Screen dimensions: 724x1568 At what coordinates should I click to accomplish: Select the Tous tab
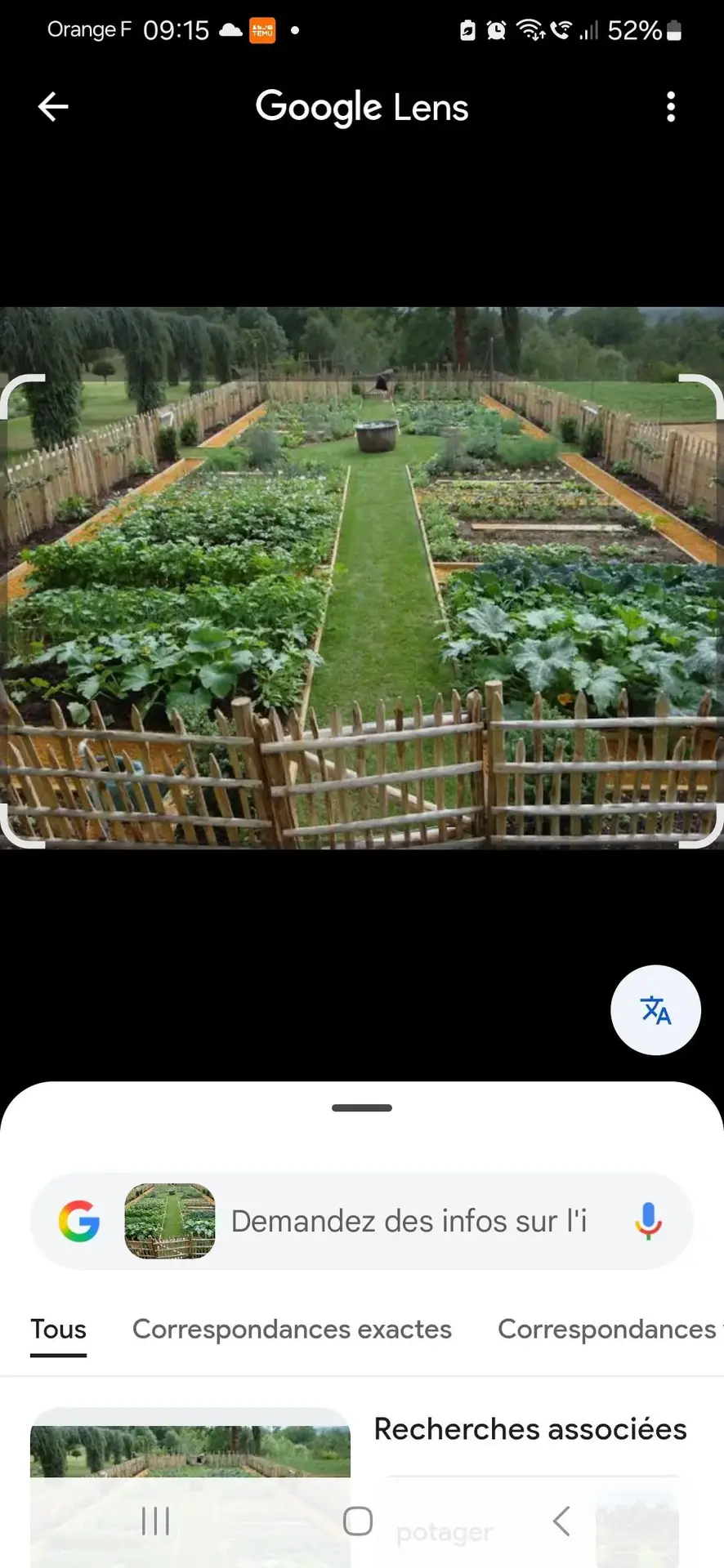(58, 1329)
